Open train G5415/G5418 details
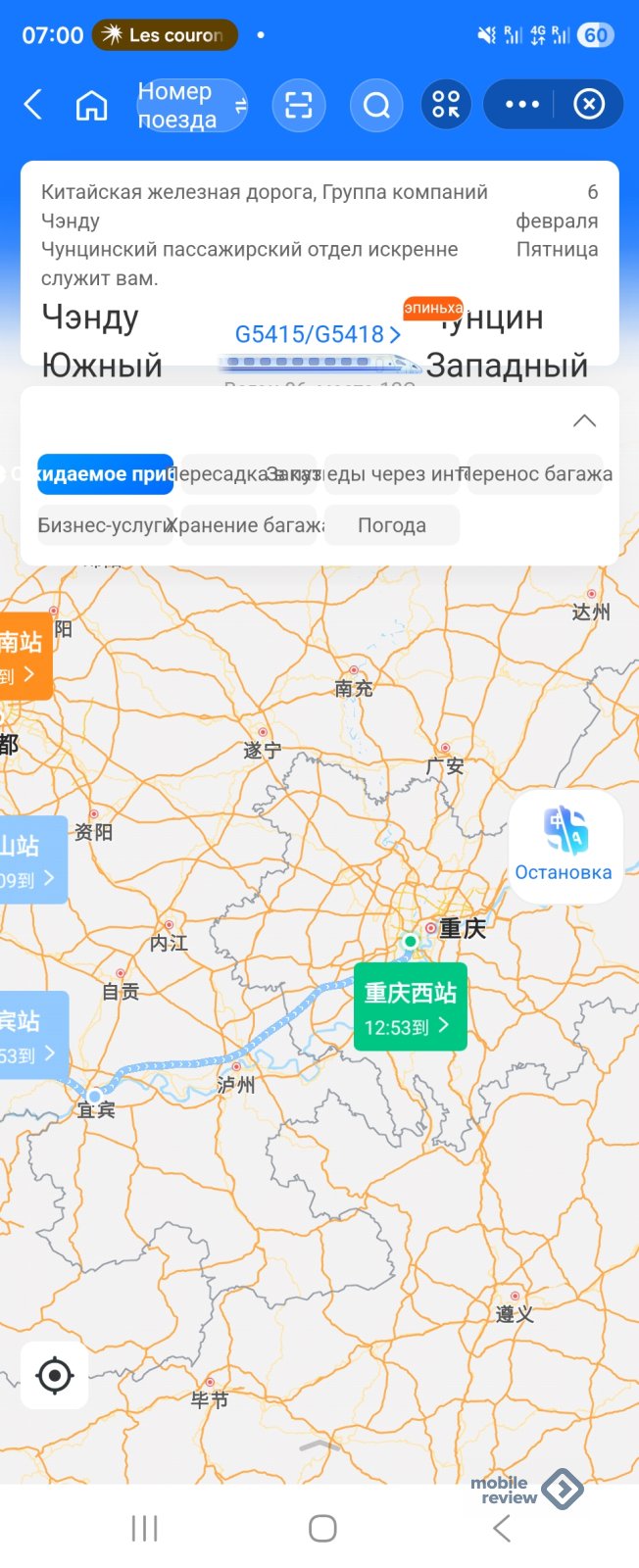Screen dimensions: 639x1568 click(x=318, y=335)
